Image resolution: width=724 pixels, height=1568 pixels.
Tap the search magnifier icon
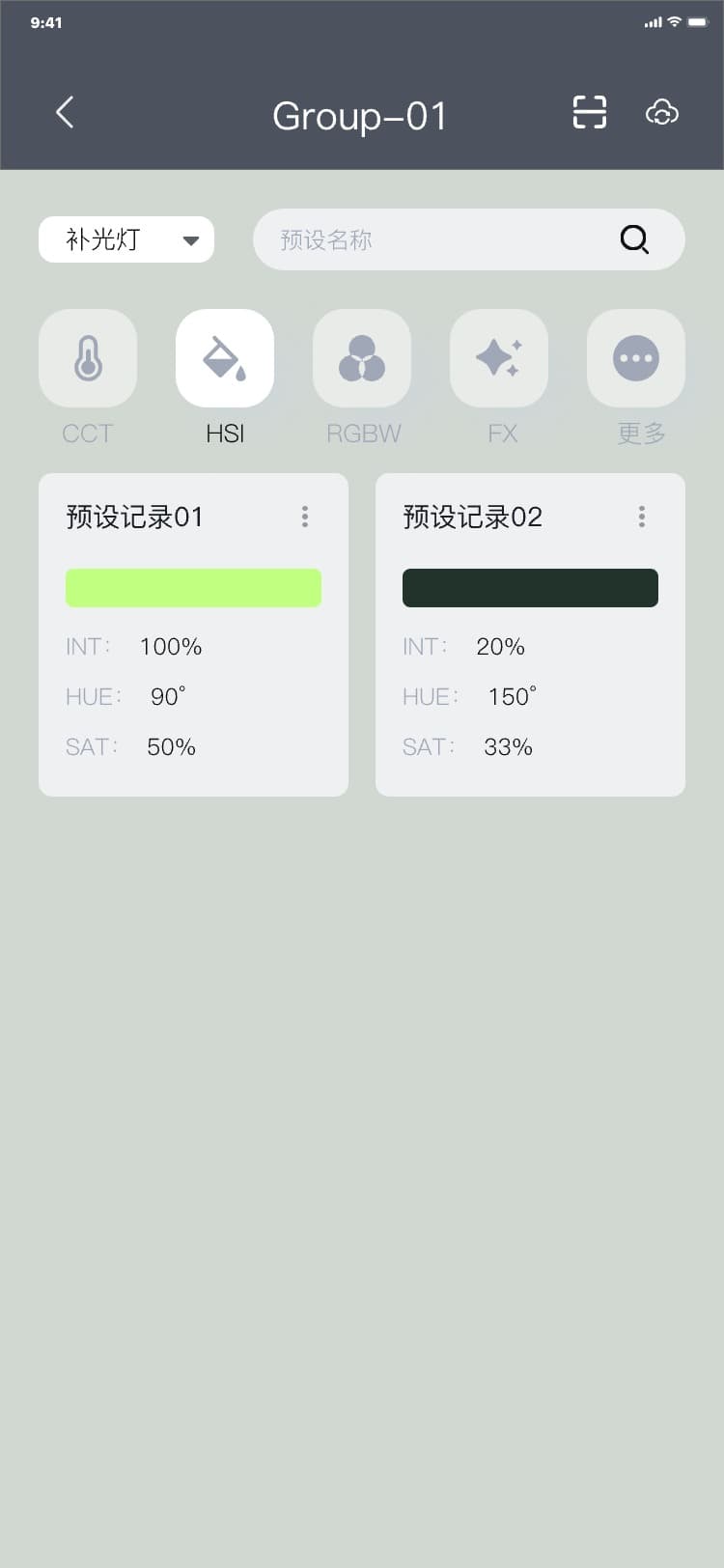[634, 239]
